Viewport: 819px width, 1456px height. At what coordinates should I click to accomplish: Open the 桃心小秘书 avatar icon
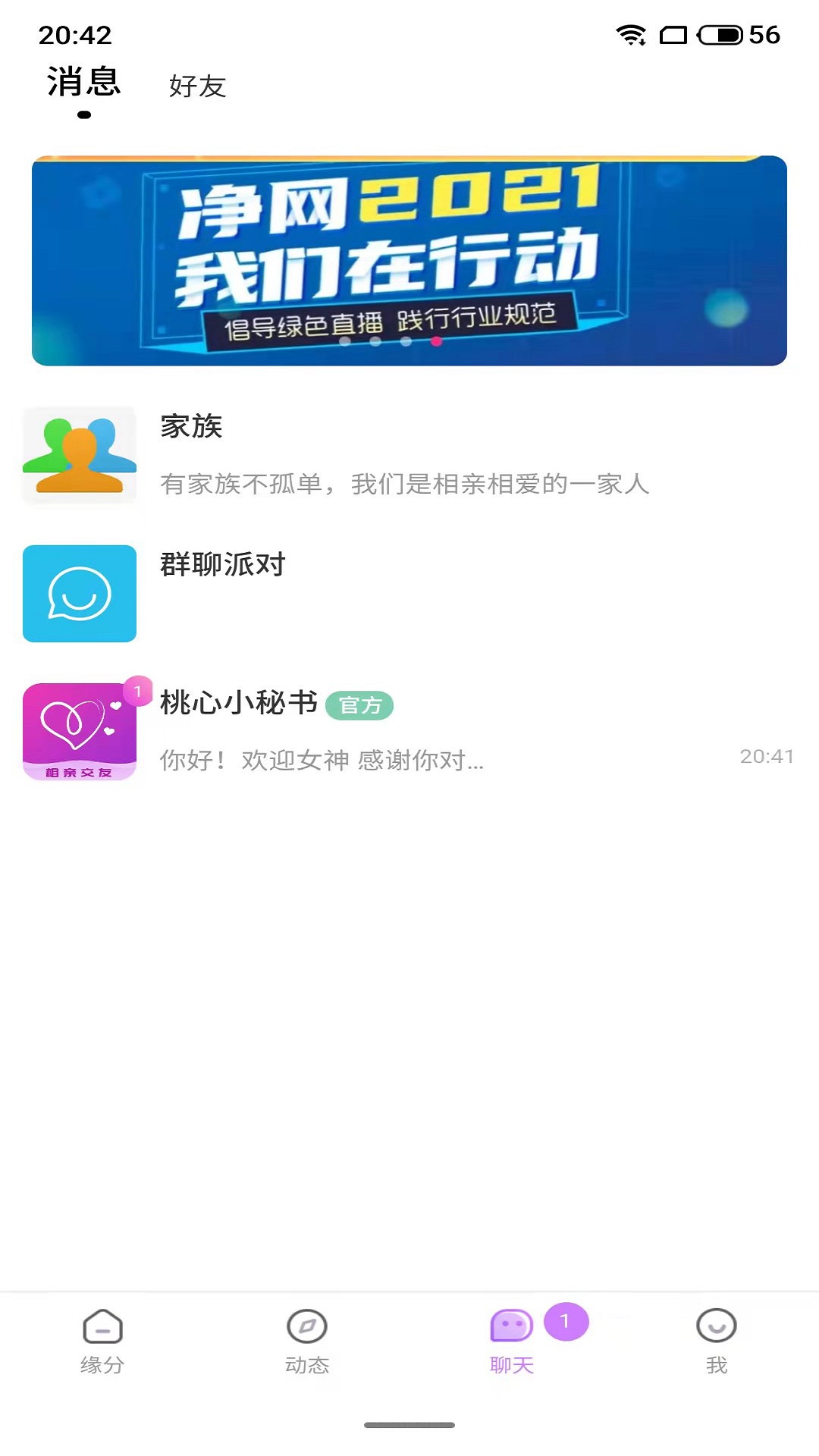point(80,732)
